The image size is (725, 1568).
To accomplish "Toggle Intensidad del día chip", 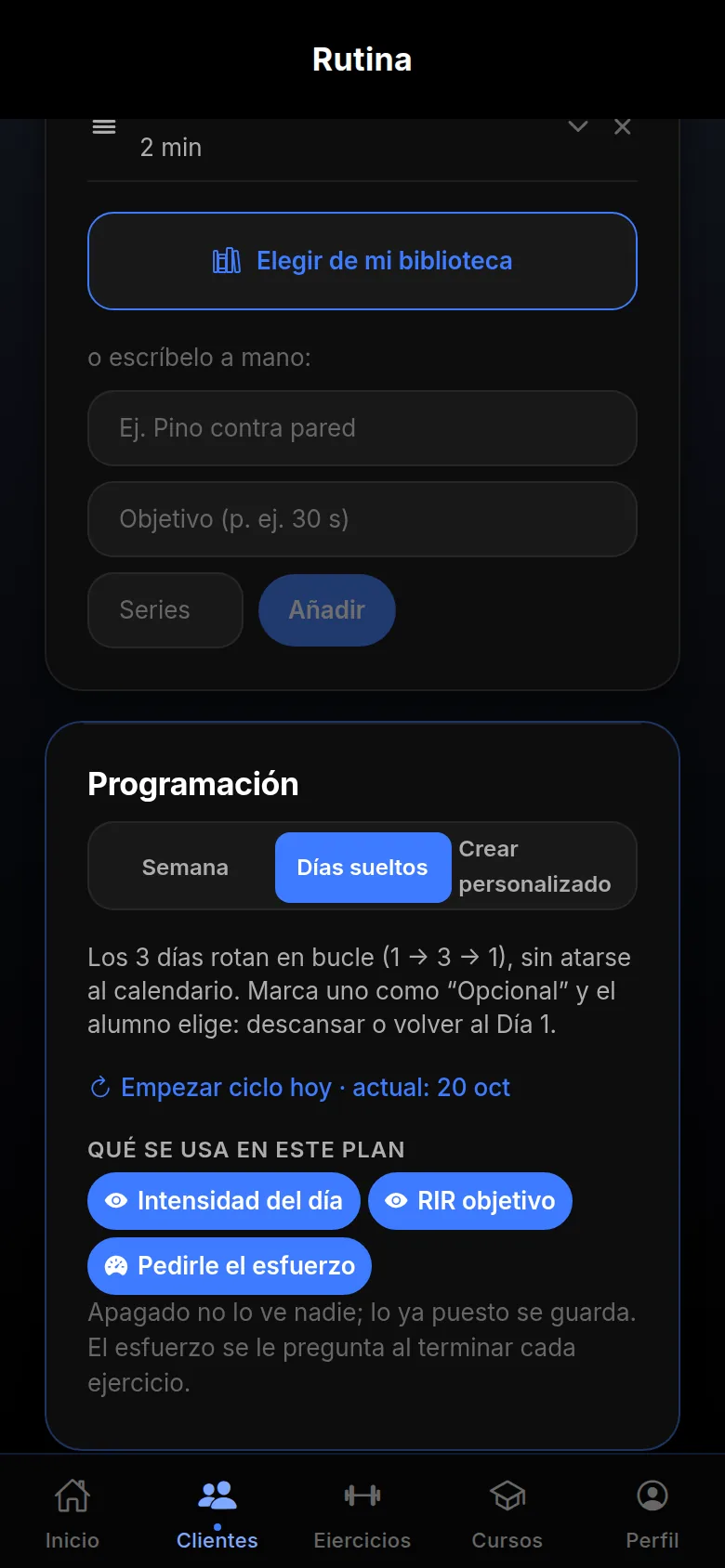I will click(x=224, y=1201).
